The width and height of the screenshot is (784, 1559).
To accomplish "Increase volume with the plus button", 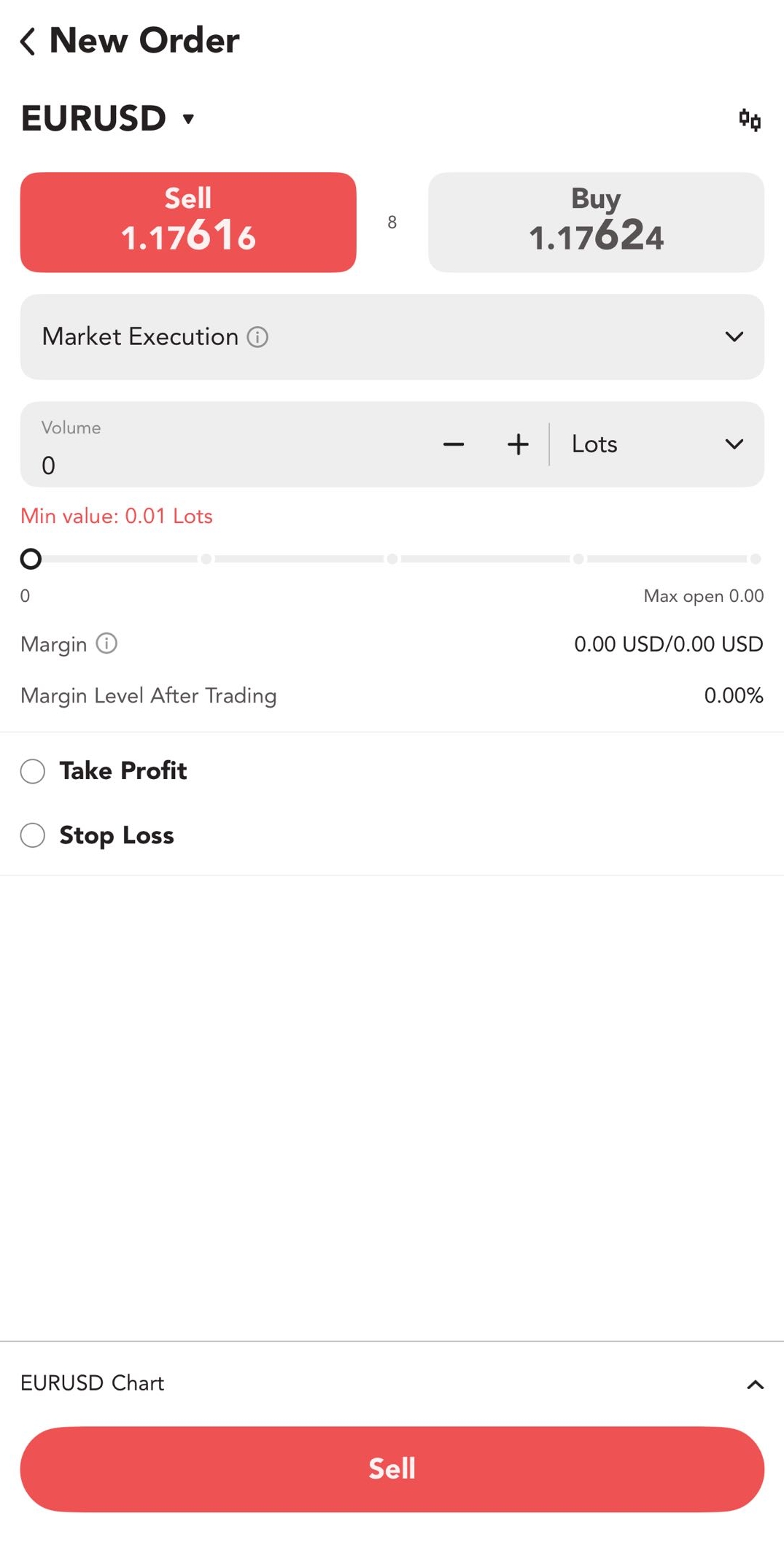I will click(518, 444).
